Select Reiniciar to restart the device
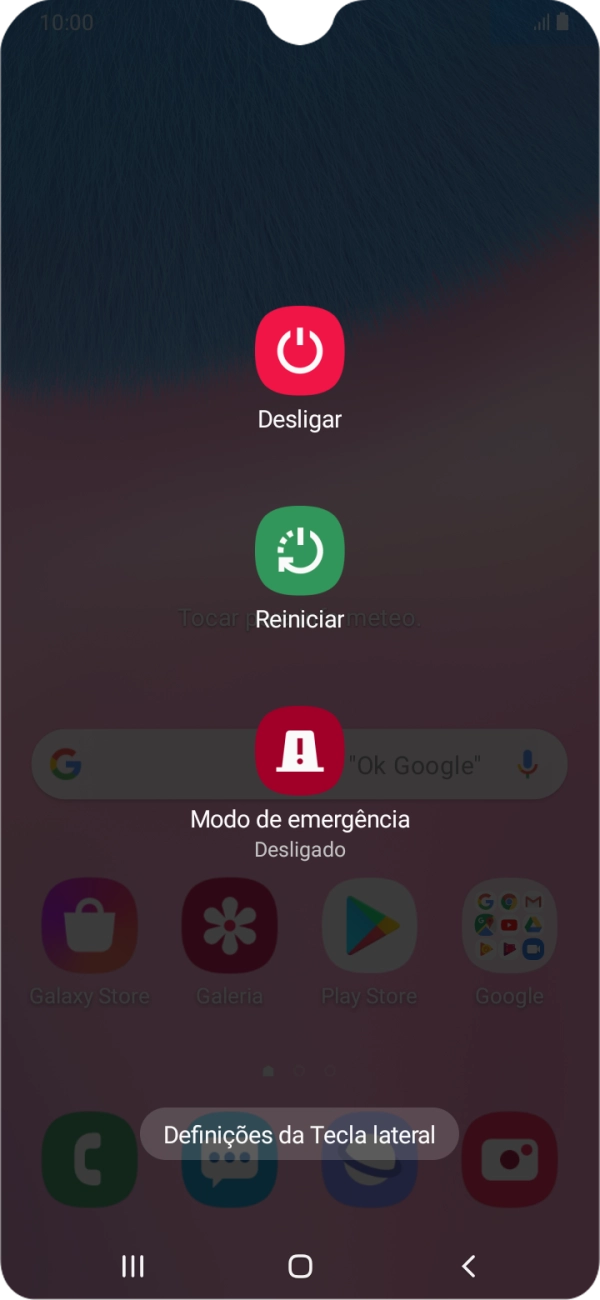This screenshot has width=600, height=1300. (300, 551)
